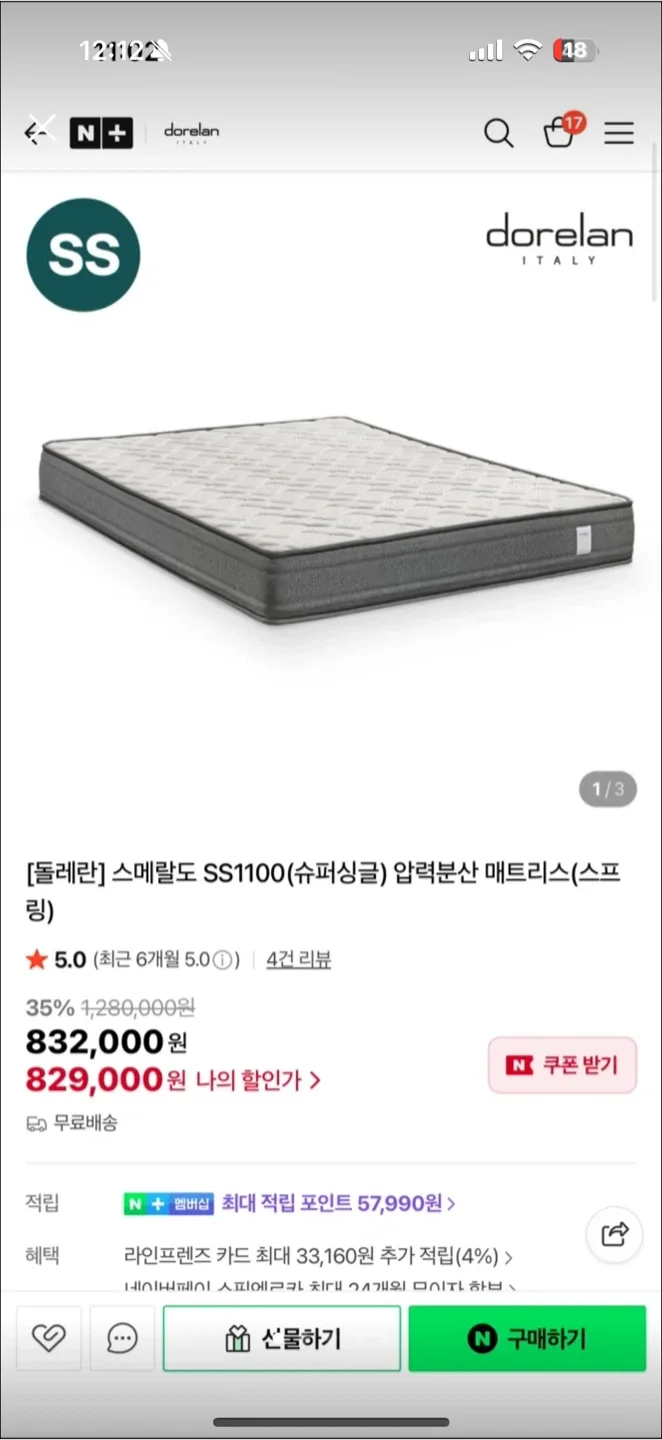The height and width of the screenshot is (1440, 662).
Task: Tap 선물하기 to send as gift
Action: 282,1338
